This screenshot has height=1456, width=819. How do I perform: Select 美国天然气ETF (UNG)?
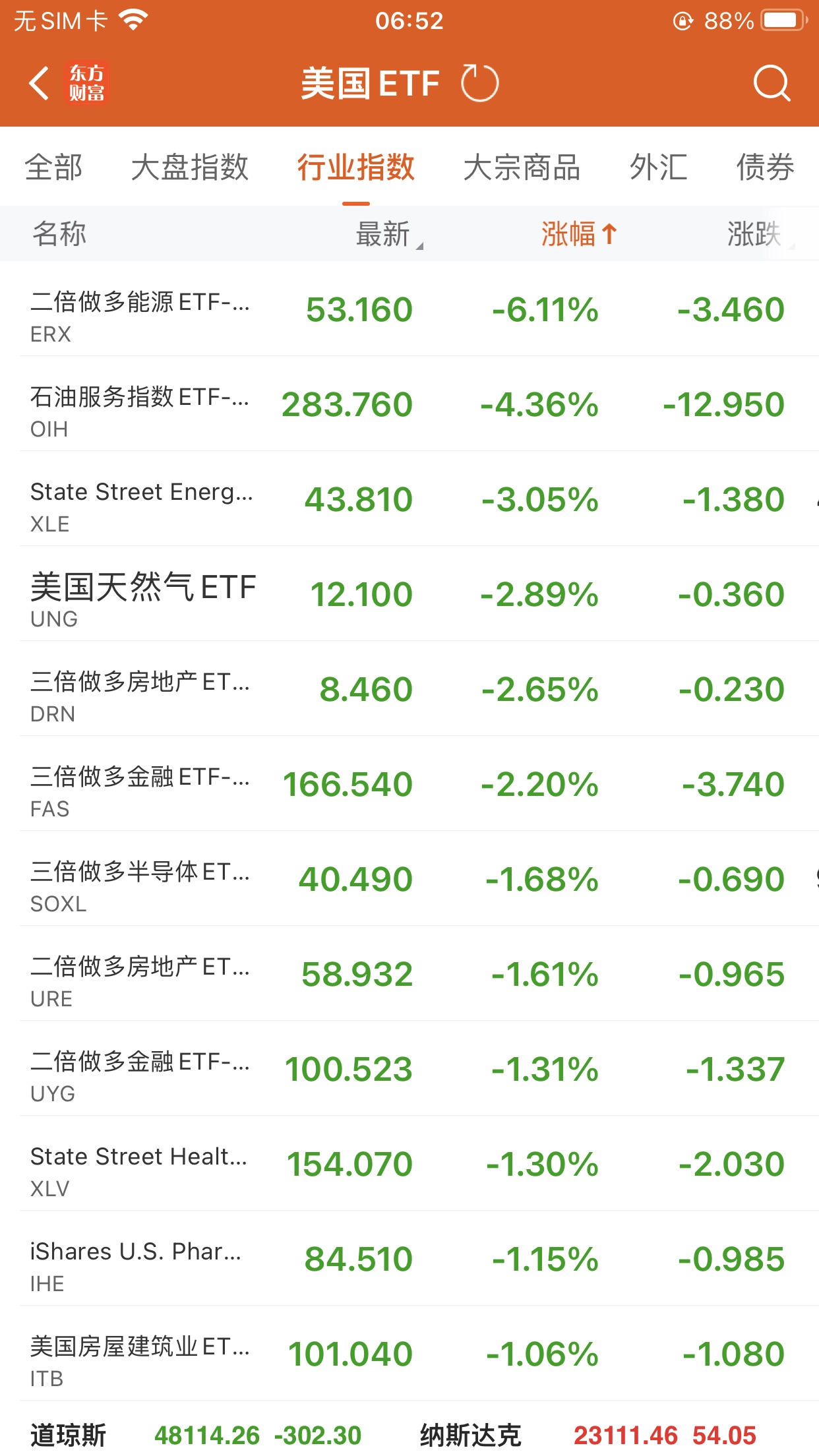point(409,594)
